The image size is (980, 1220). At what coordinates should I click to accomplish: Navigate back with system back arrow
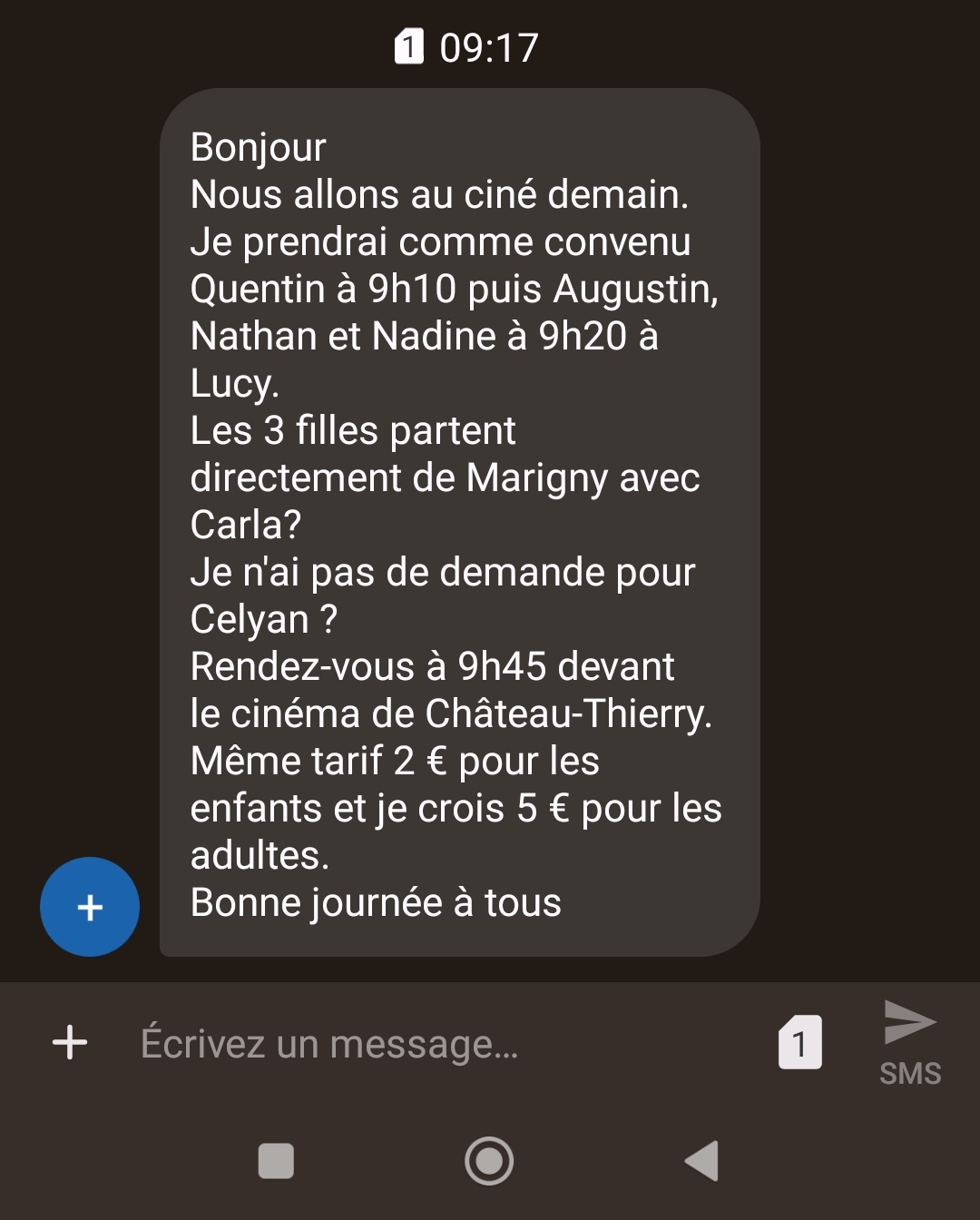(x=701, y=1161)
